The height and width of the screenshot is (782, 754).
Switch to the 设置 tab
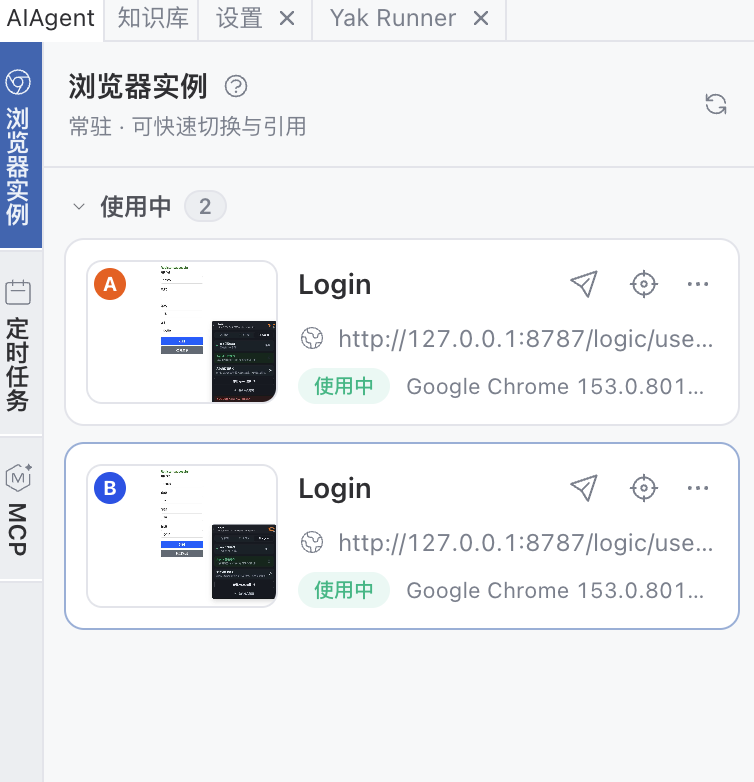click(x=239, y=19)
